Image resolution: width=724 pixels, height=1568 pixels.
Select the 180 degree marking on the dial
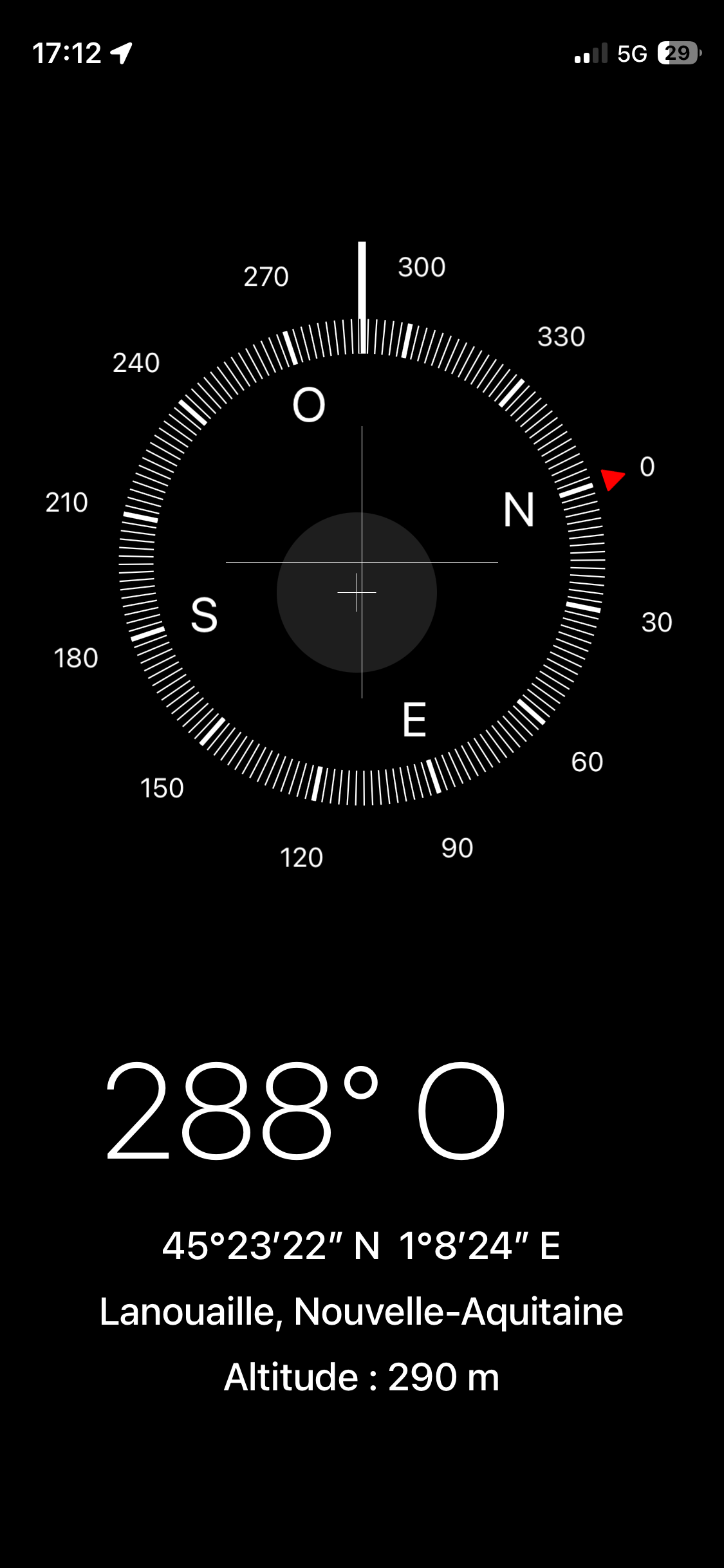tap(75, 658)
